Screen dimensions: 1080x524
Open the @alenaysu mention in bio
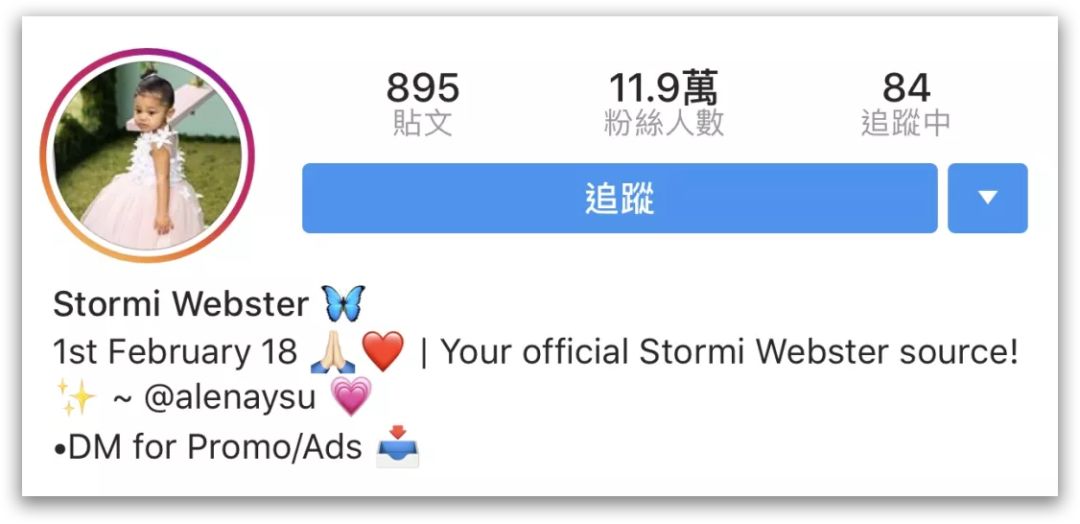[230, 398]
